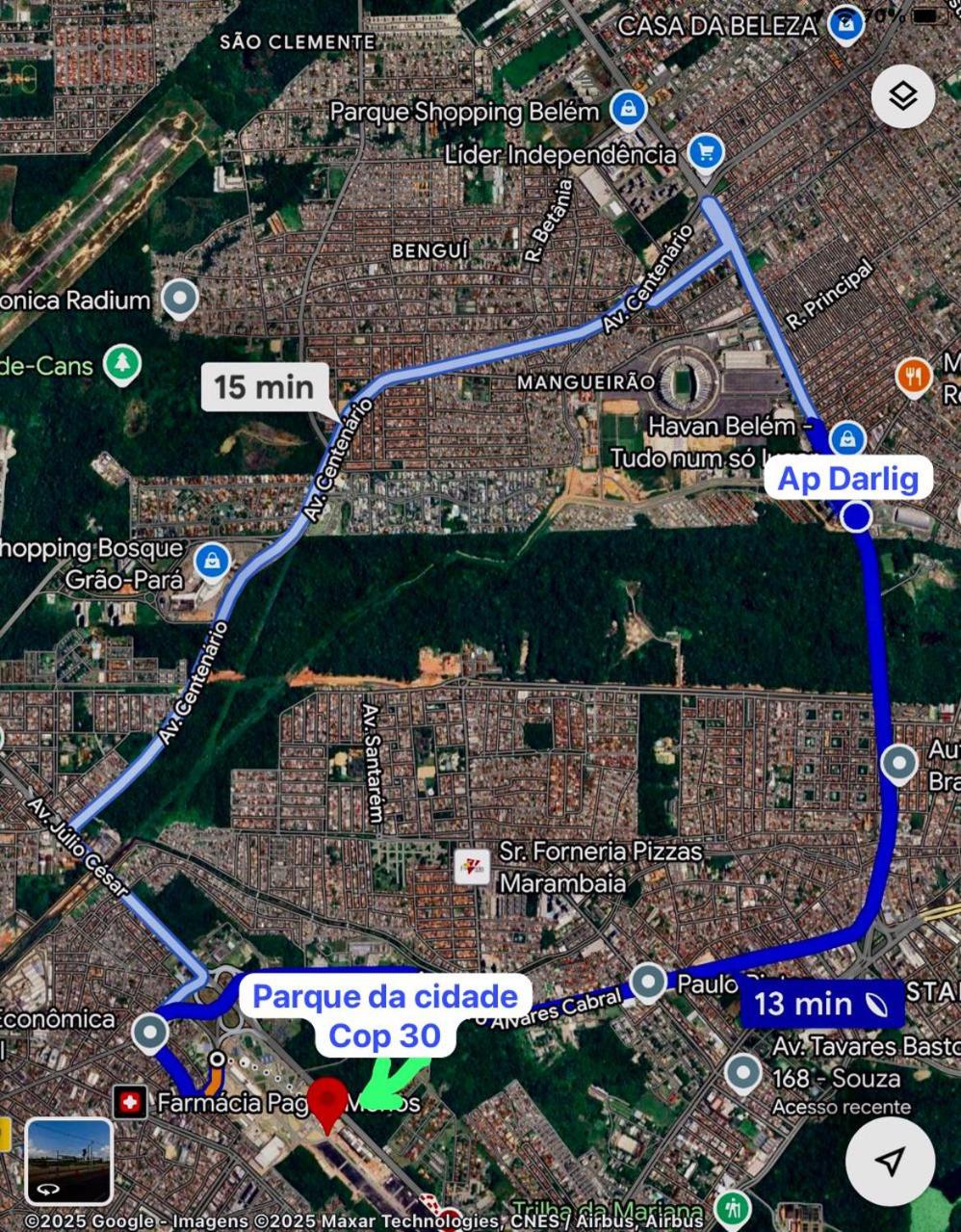Open the Trilha da Mariana pin
This screenshot has height=1232, width=961.
point(734,1208)
